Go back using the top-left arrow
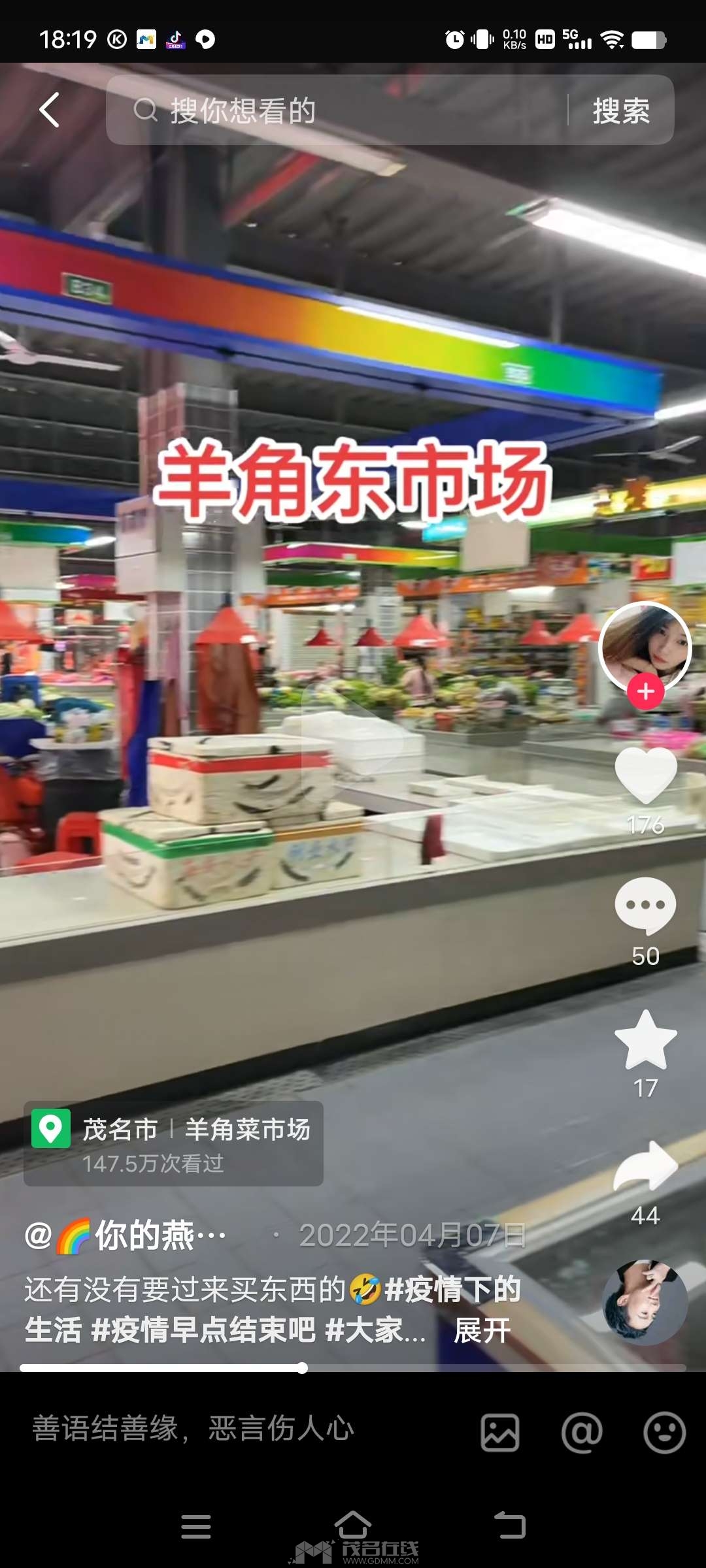 pyautogui.click(x=50, y=110)
